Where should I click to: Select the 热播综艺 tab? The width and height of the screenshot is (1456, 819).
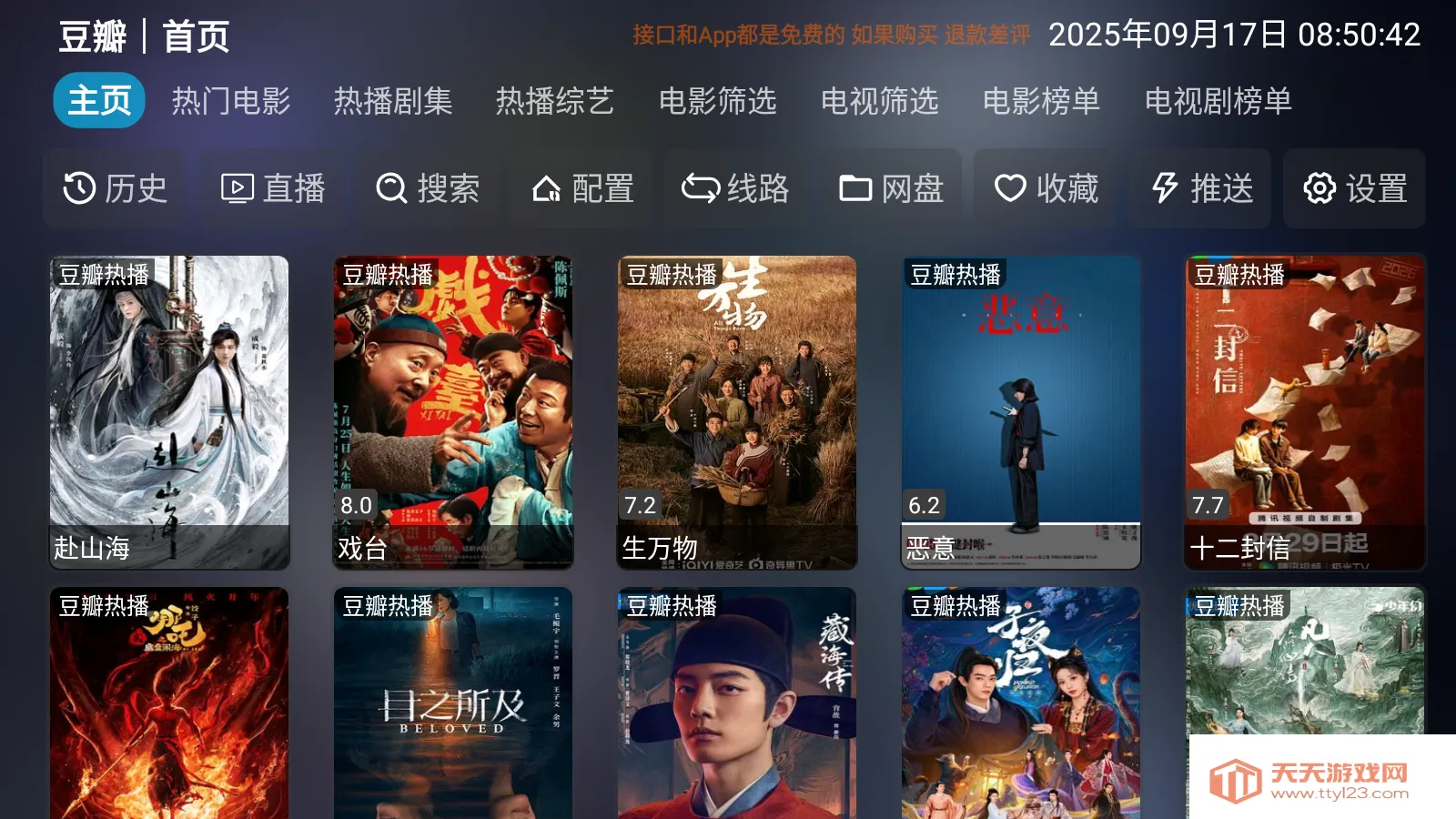click(555, 100)
